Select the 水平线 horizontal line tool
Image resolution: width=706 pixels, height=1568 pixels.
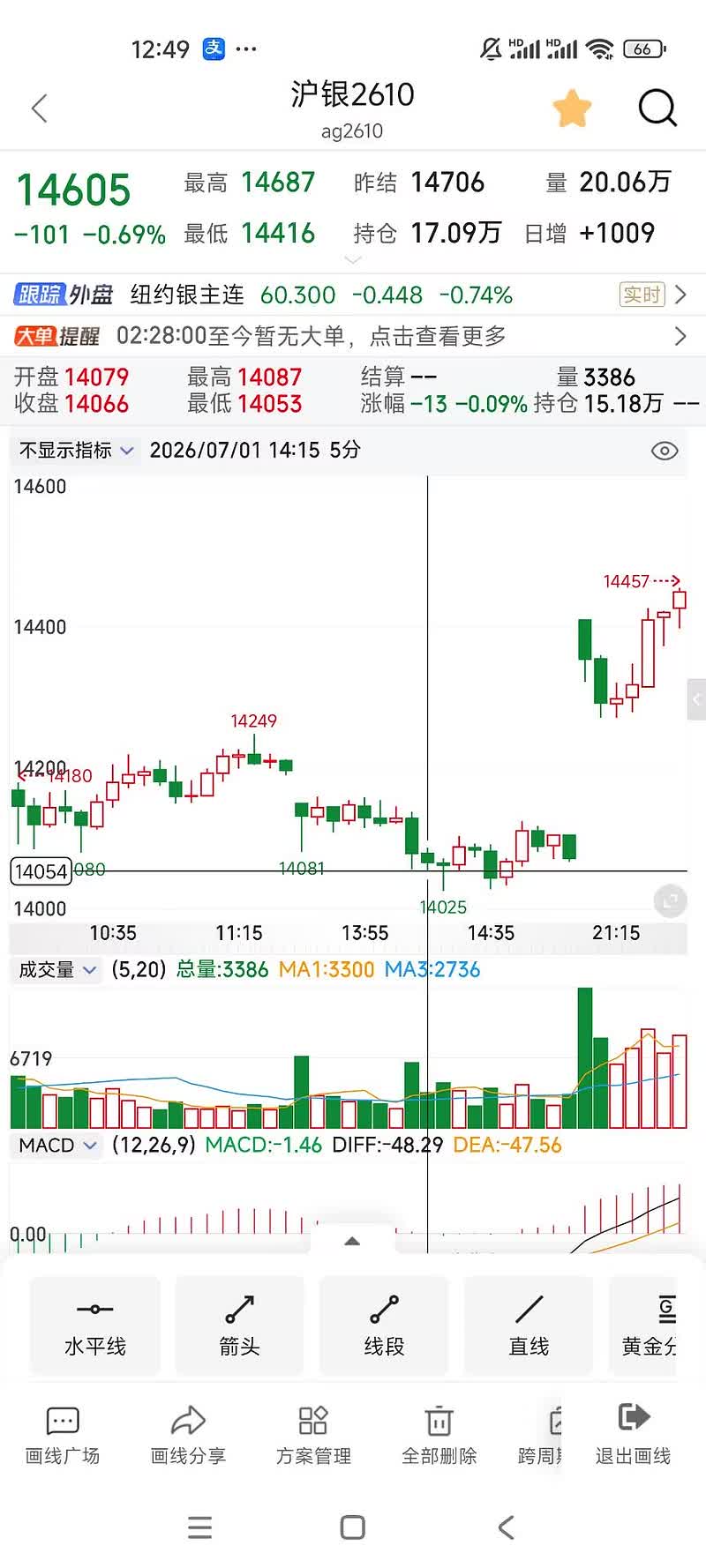(x=95, y=1325)
